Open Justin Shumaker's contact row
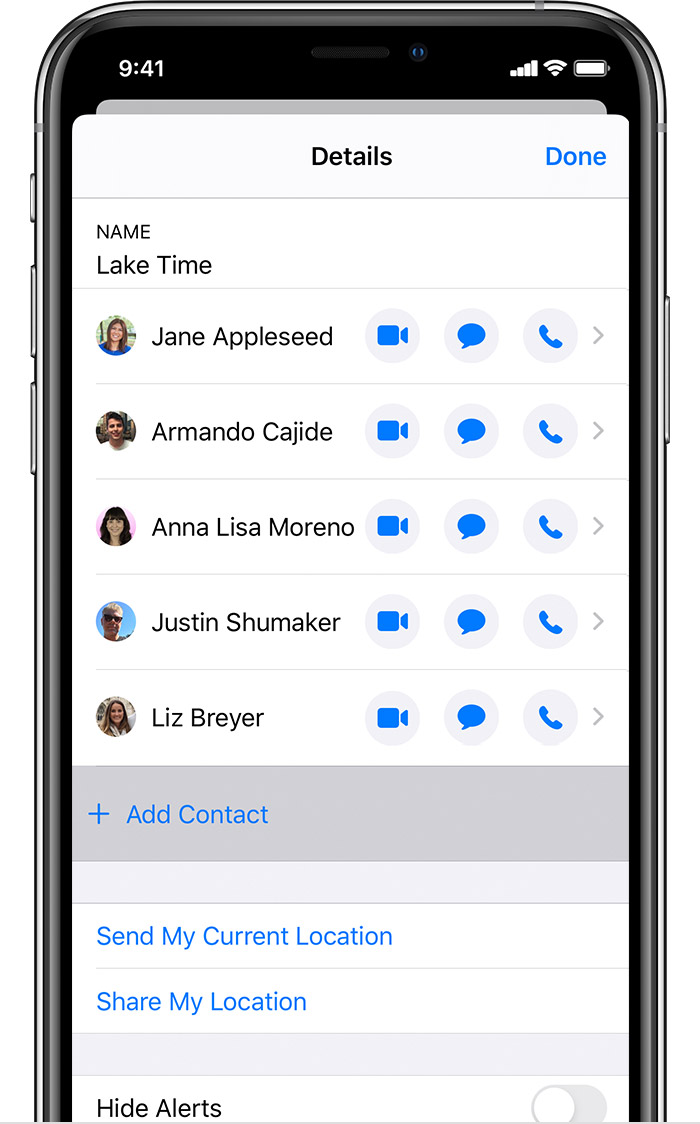 coord(245,622)
